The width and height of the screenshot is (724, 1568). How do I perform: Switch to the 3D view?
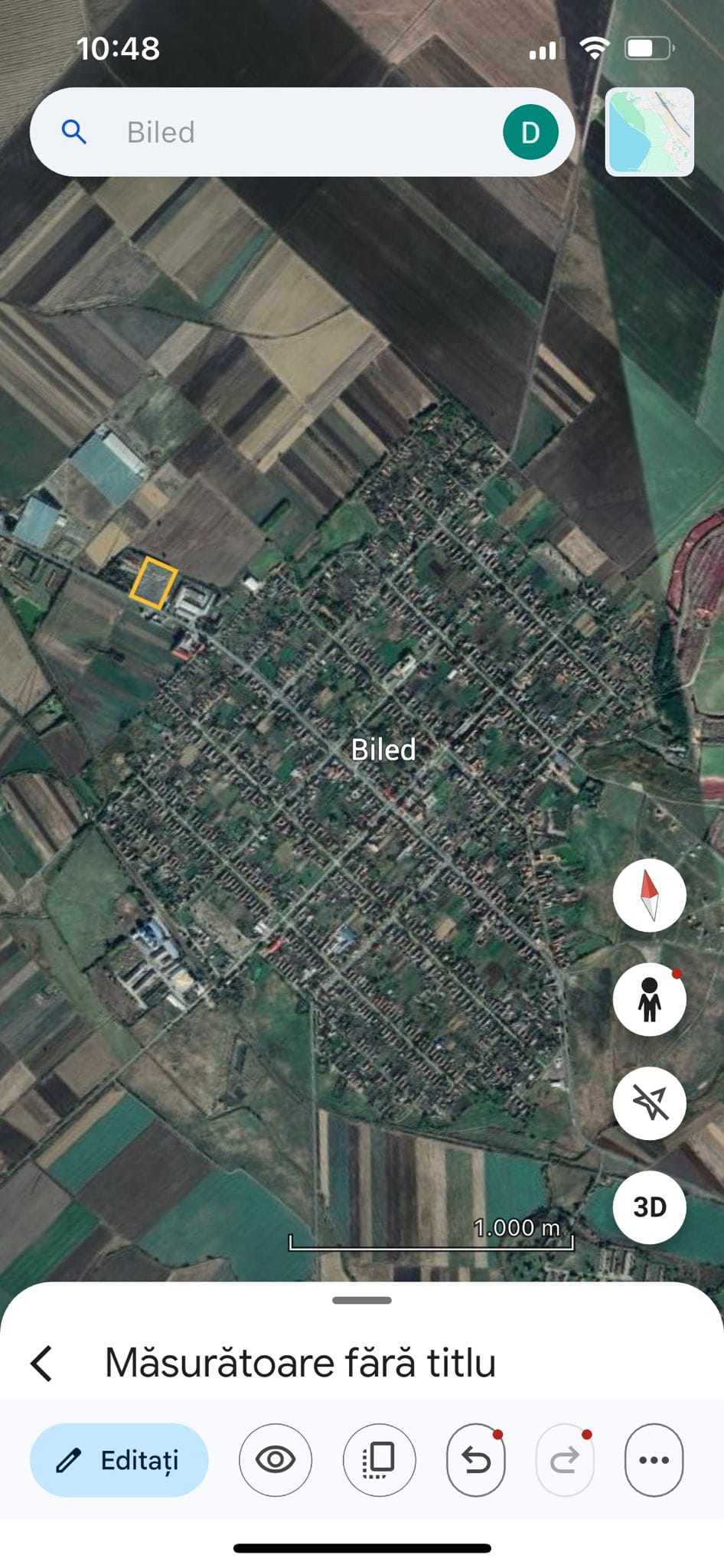(x=649, y=1207)
